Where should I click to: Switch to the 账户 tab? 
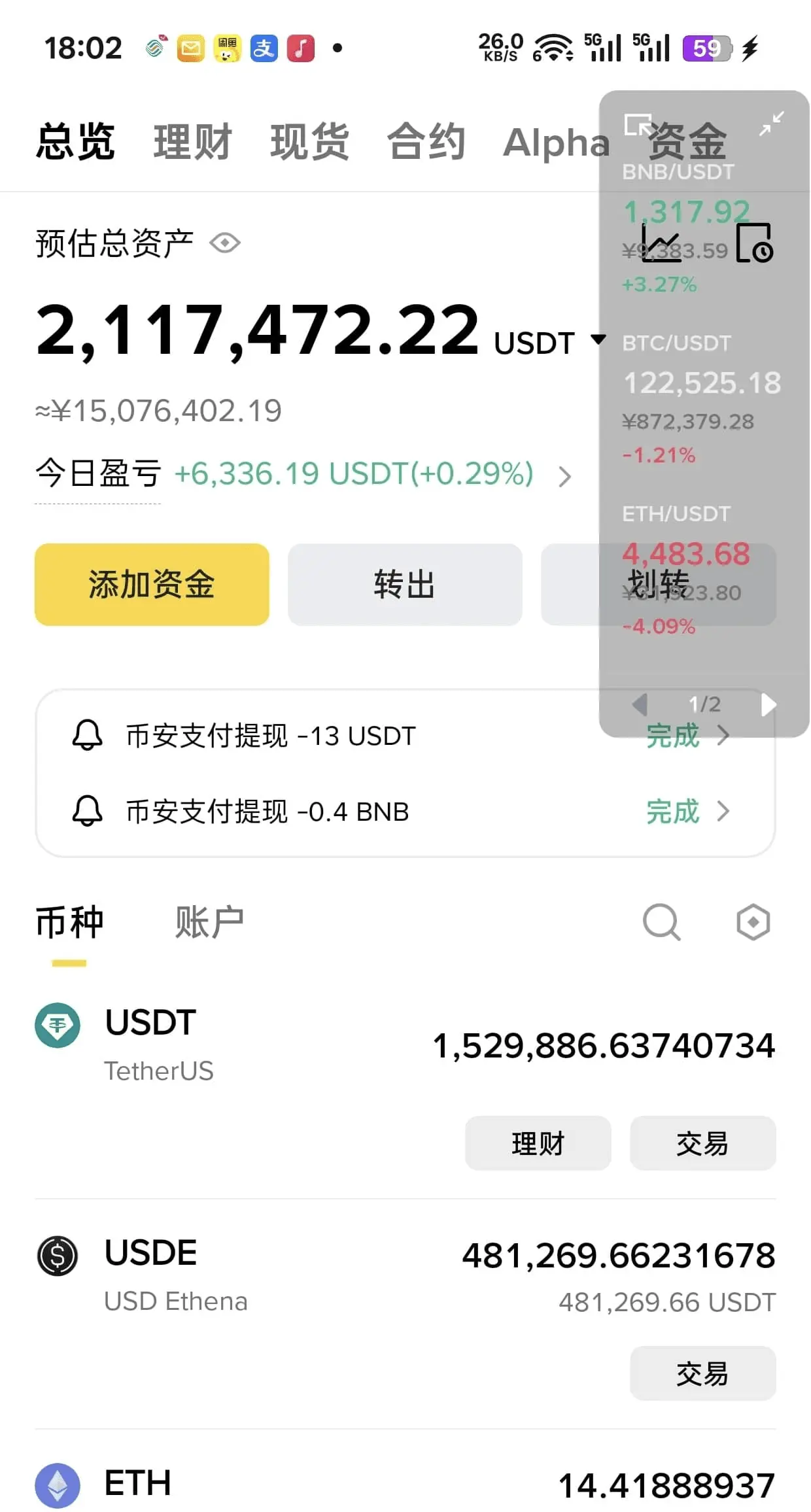pos(209,923)
